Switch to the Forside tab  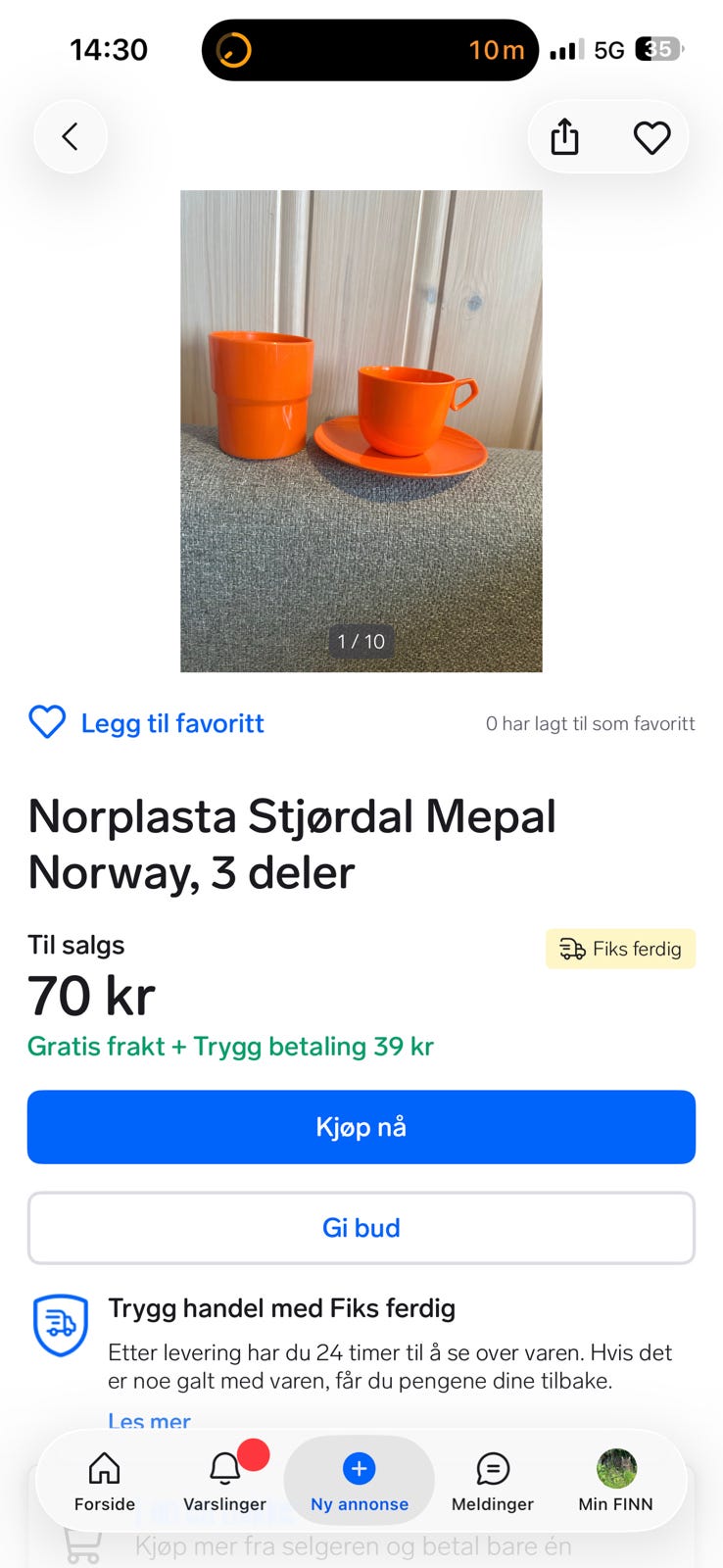105,1482
